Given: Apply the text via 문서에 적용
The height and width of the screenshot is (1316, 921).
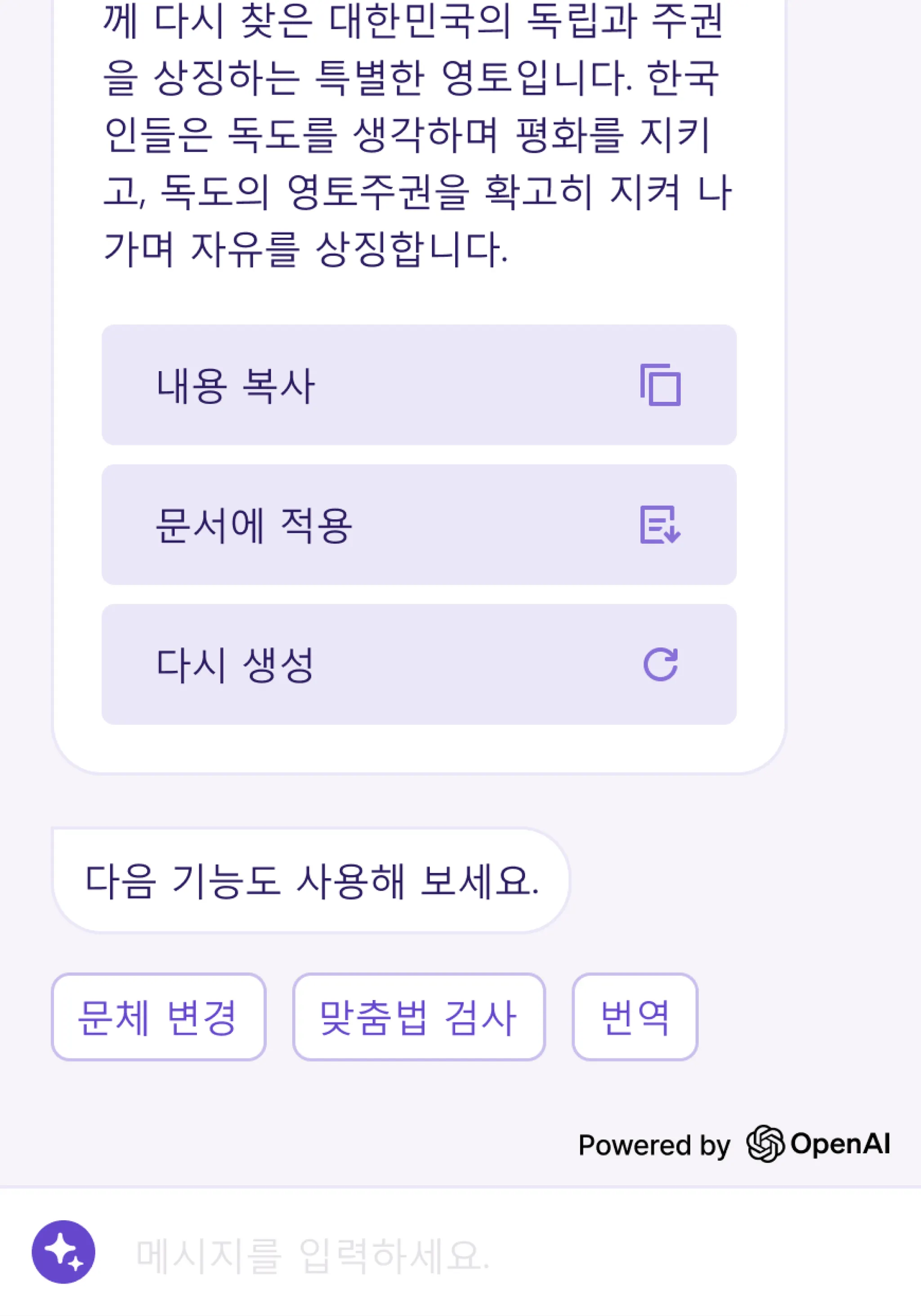Looking at the screenshot, I should click(x=418, y=524).
